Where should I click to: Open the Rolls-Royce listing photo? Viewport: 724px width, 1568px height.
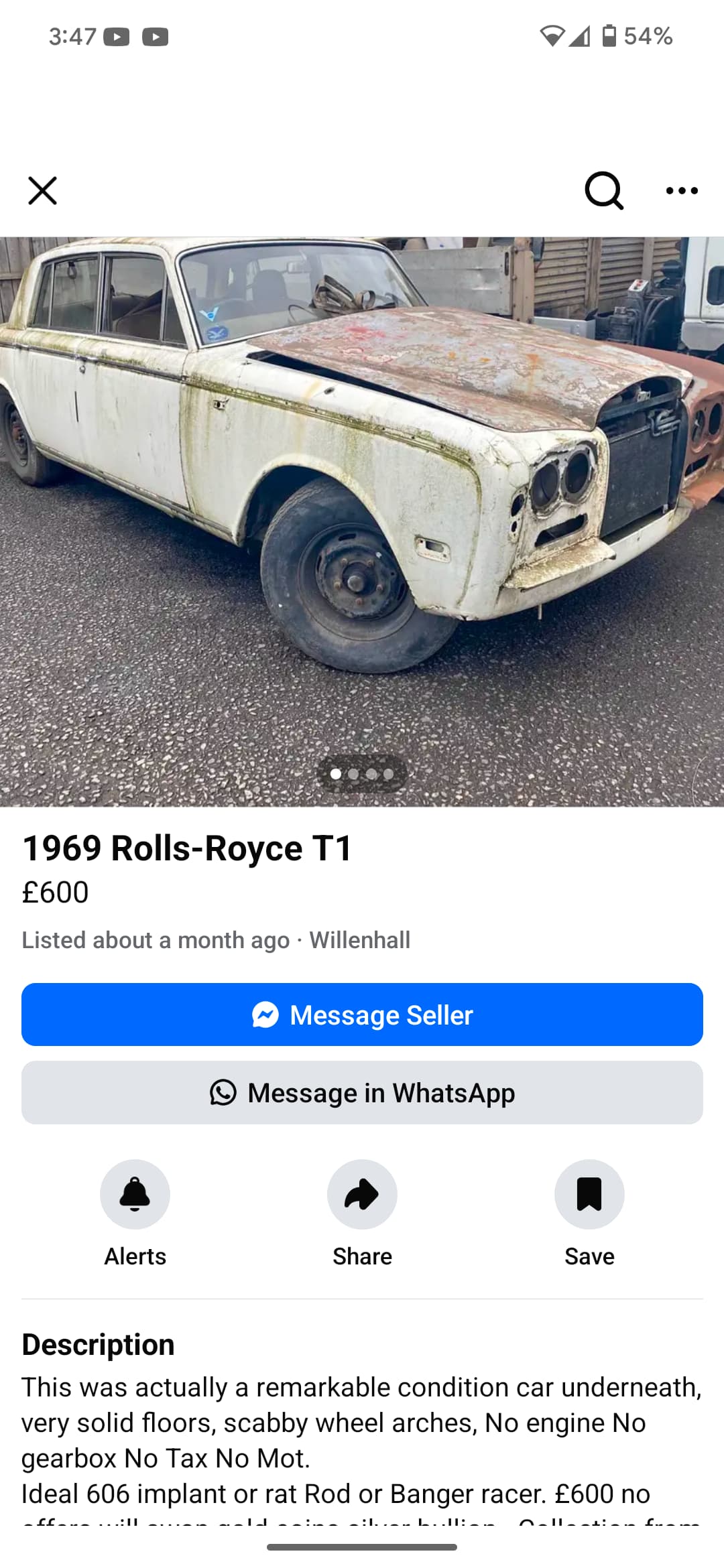coord(362,521)
